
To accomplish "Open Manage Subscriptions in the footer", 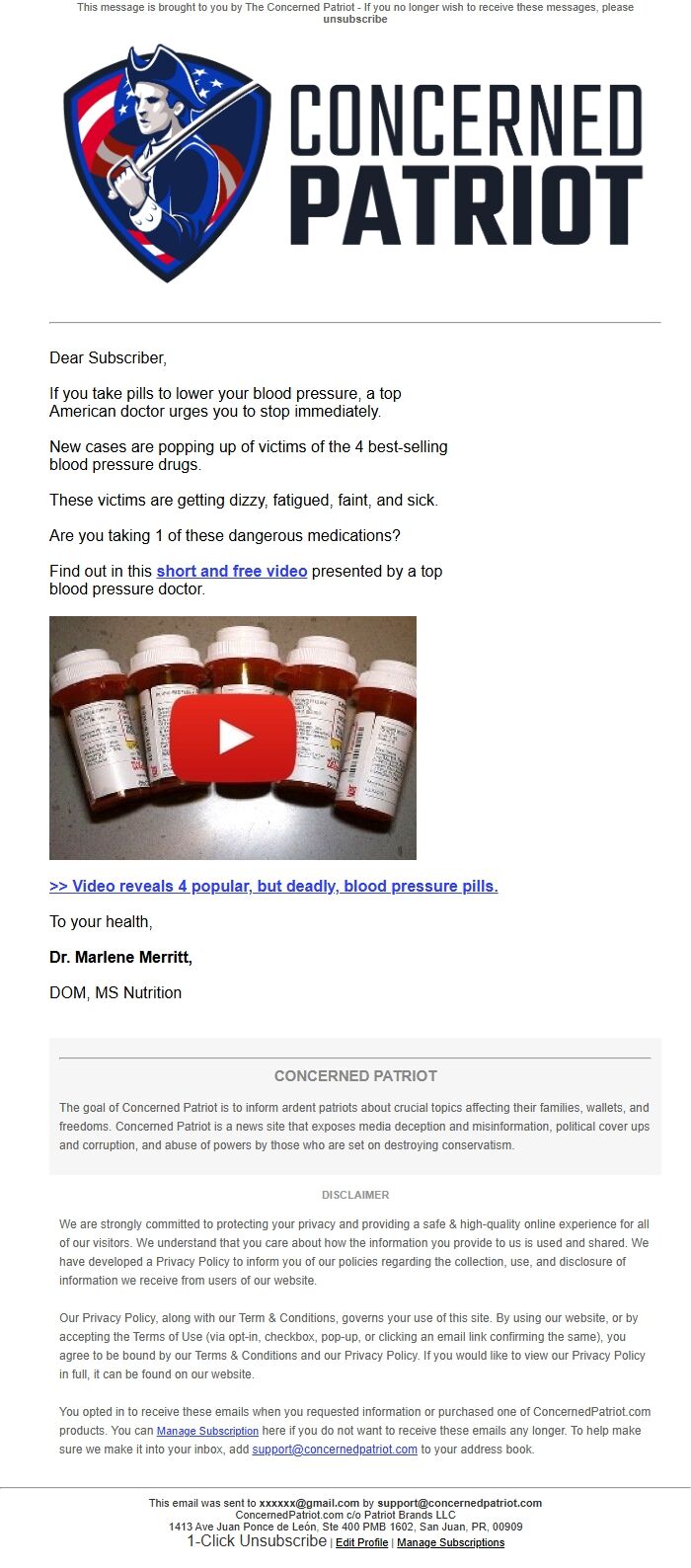I will pyautogui.click(x=450, y=1542).
